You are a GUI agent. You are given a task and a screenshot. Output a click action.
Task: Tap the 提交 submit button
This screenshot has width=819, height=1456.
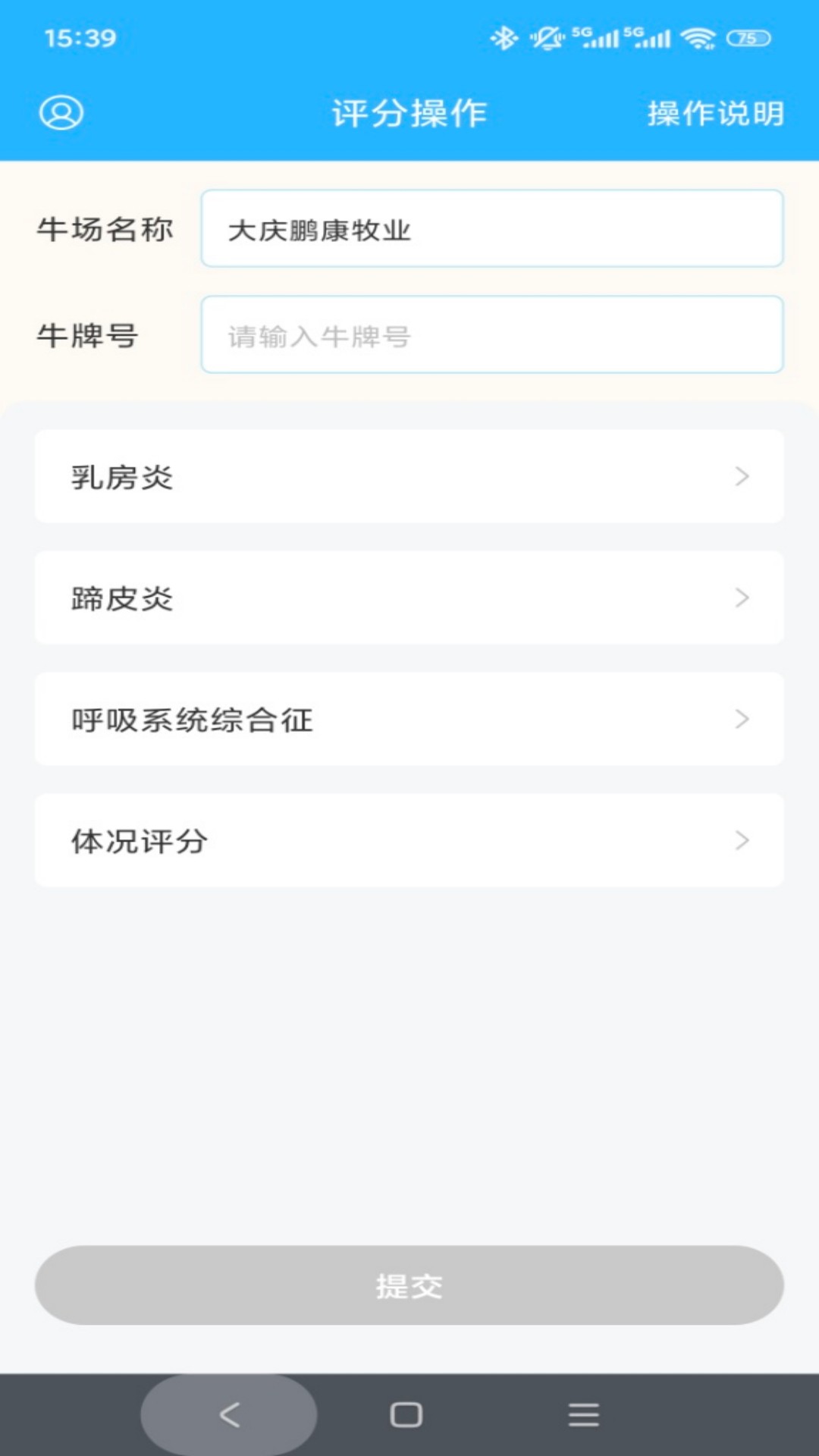(408, 1285)
